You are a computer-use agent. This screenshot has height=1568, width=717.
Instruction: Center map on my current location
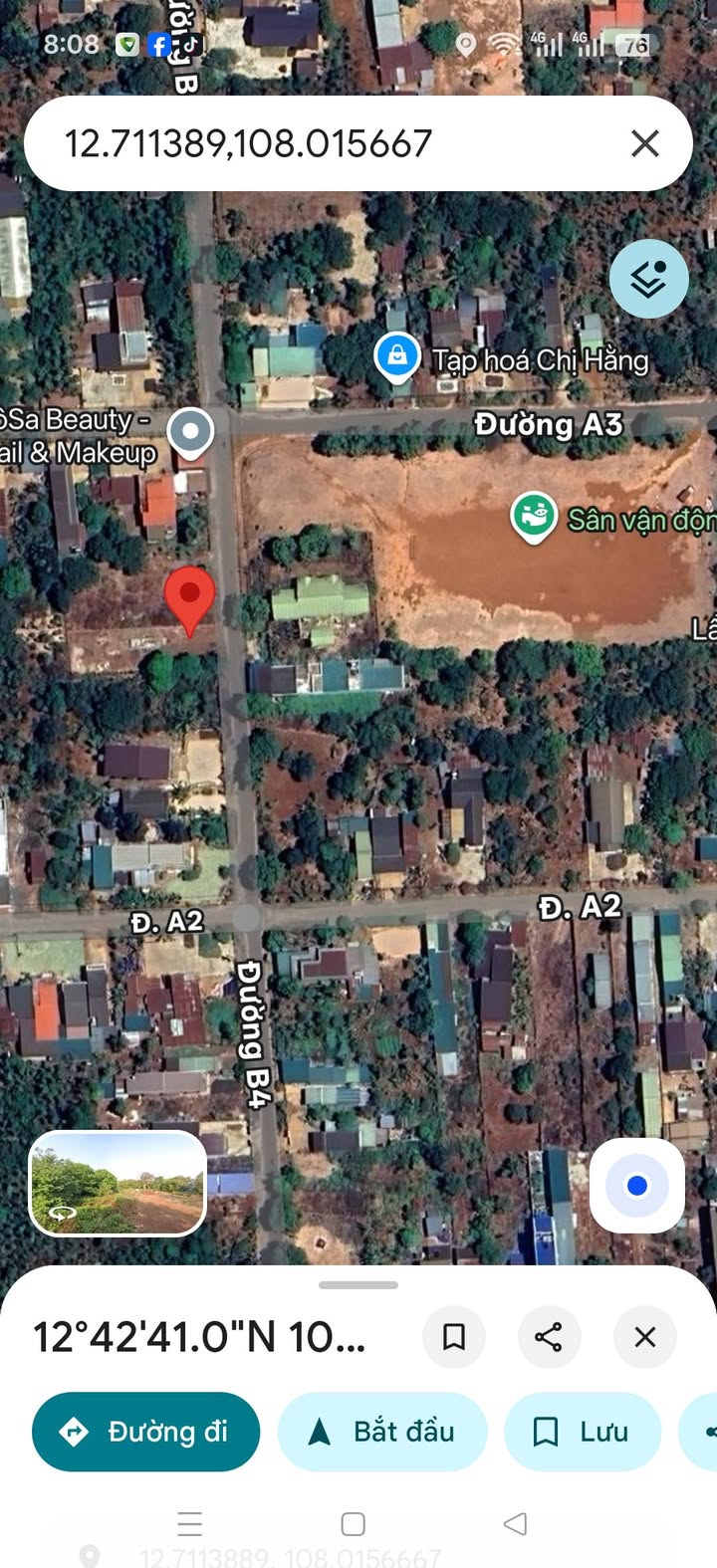[637, 1185]
